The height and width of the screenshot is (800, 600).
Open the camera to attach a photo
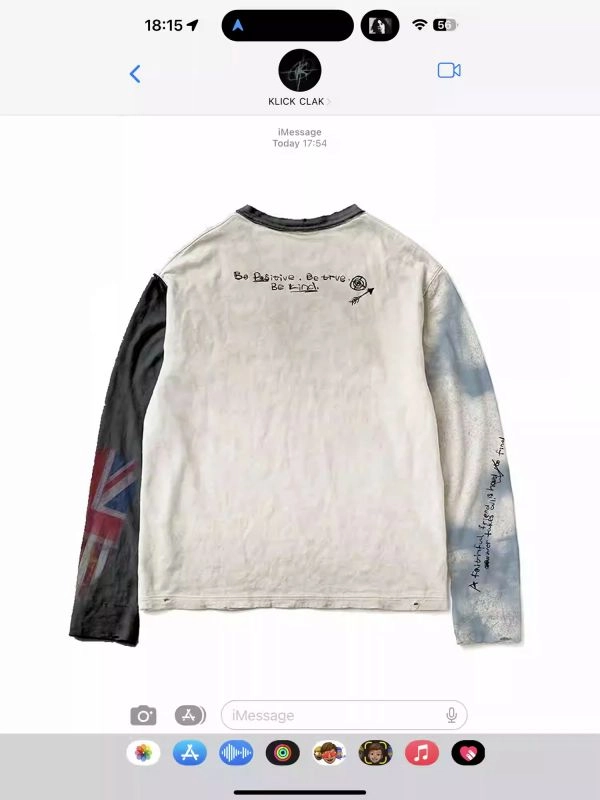click(x=144, y=715)
